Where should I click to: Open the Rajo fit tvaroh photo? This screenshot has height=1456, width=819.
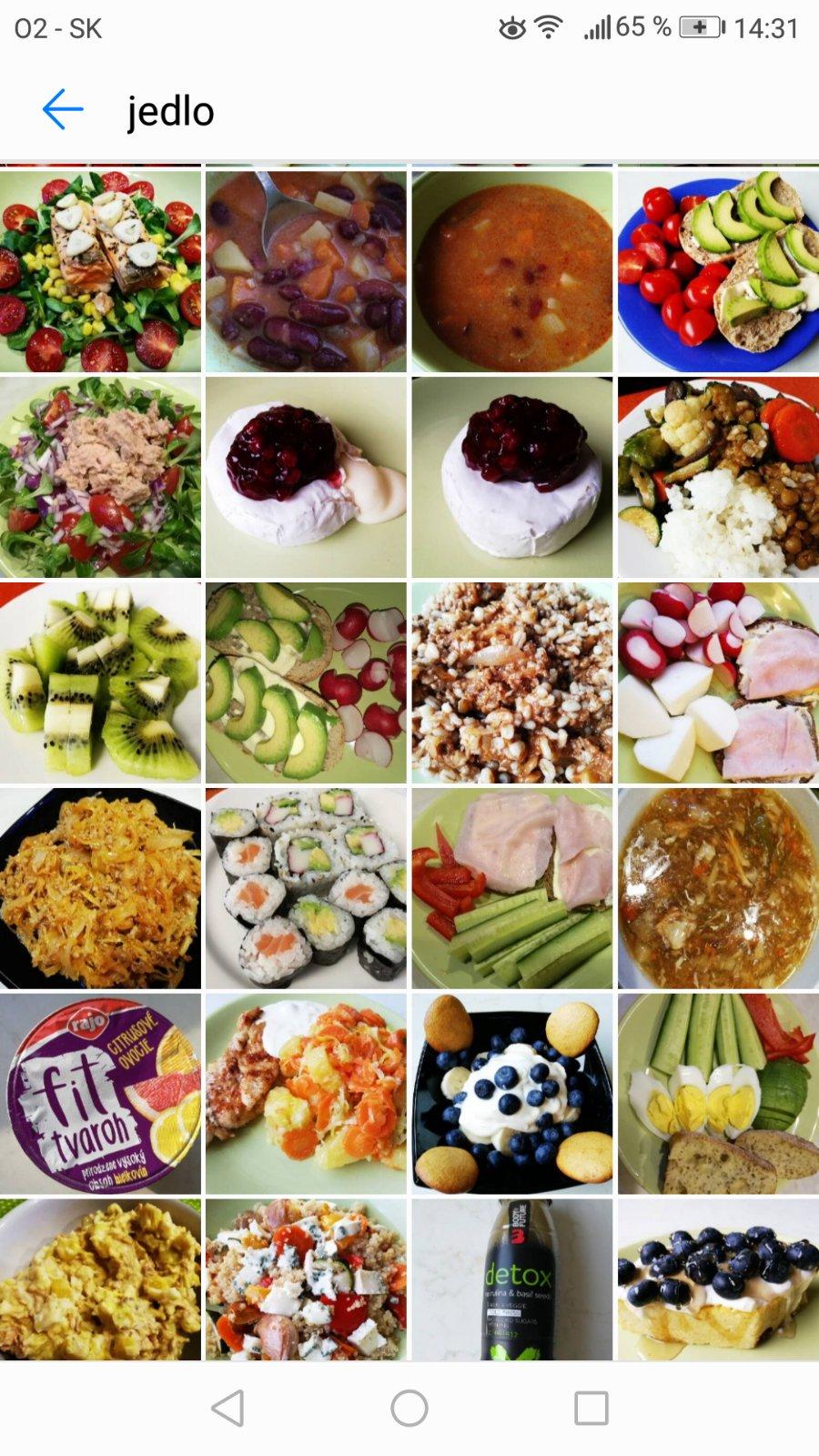point(100,1094)
